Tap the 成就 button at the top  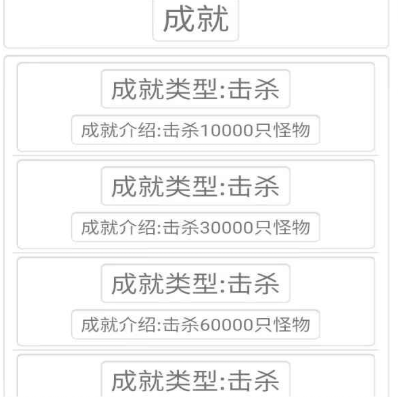196,19
